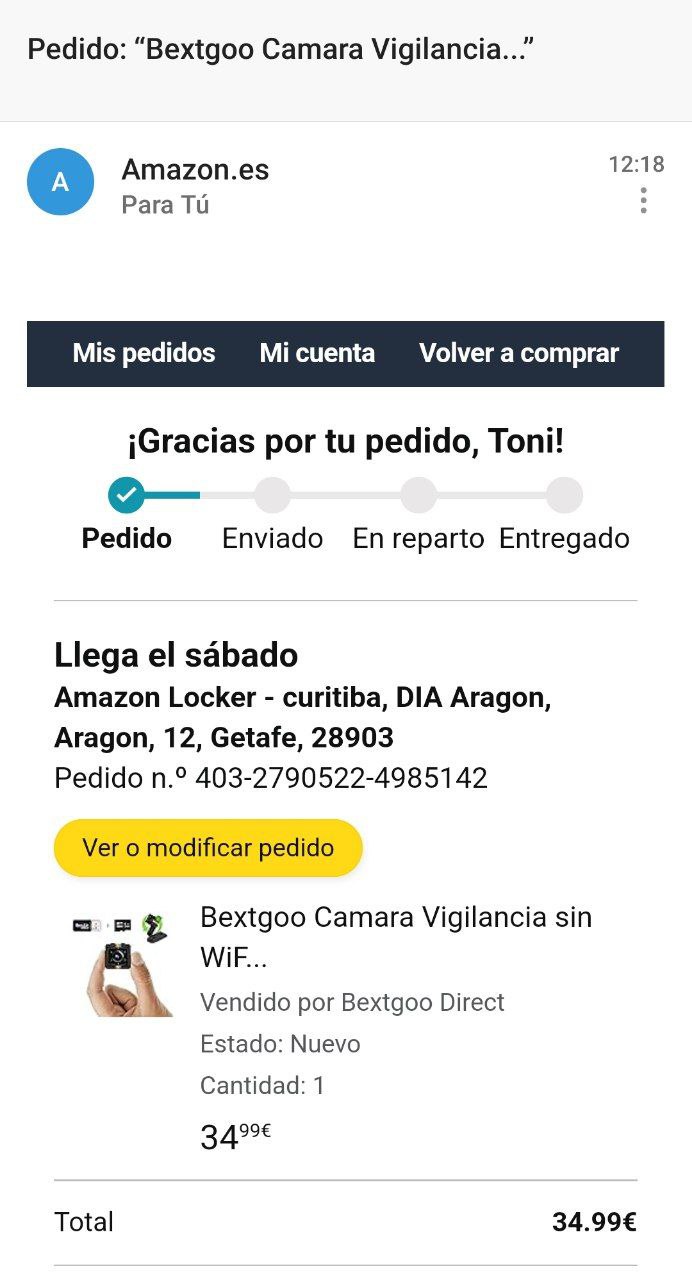Go to Mi cuenta

coord(317,353)
